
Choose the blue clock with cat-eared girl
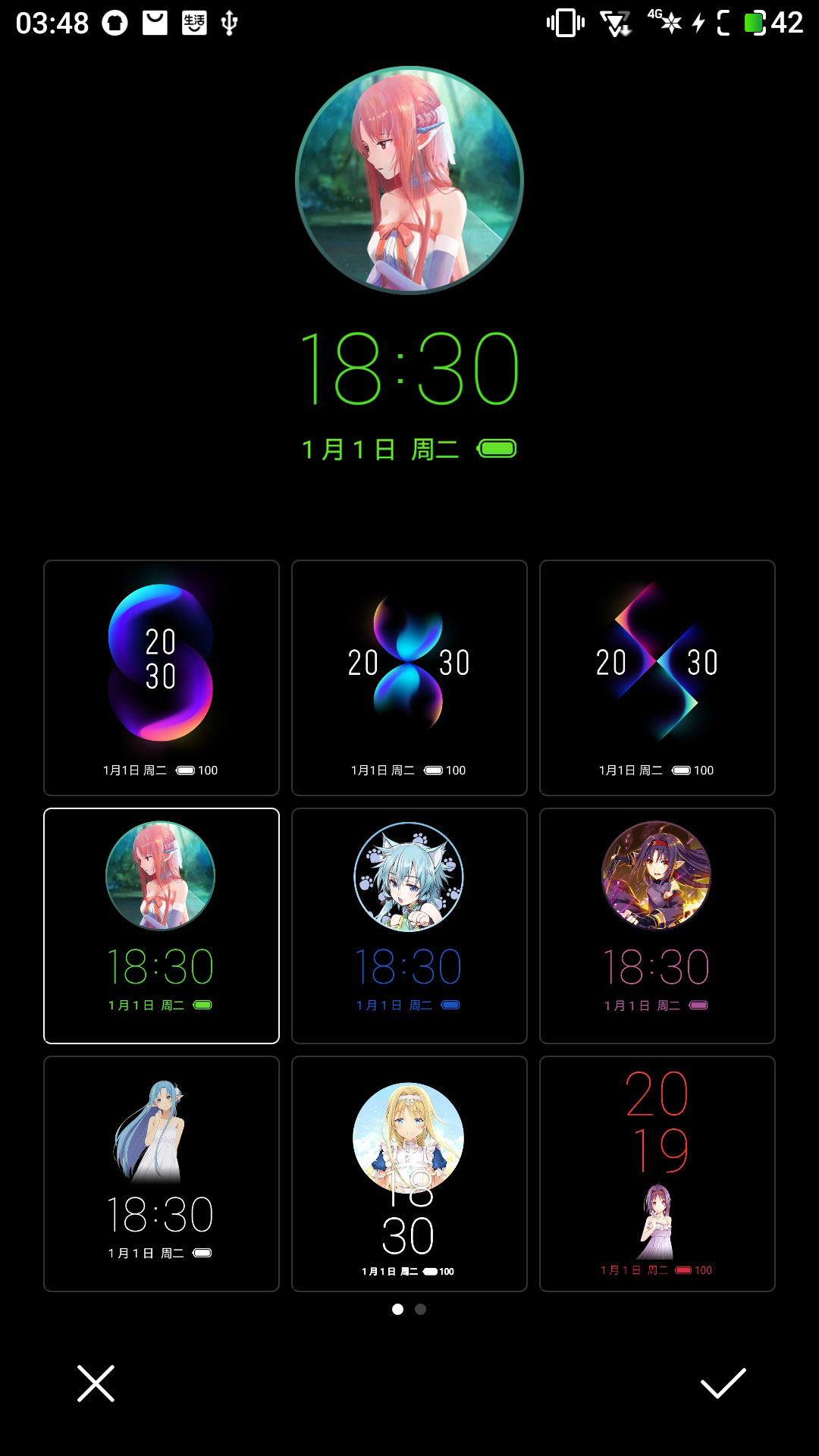click(x=409, y=925)
